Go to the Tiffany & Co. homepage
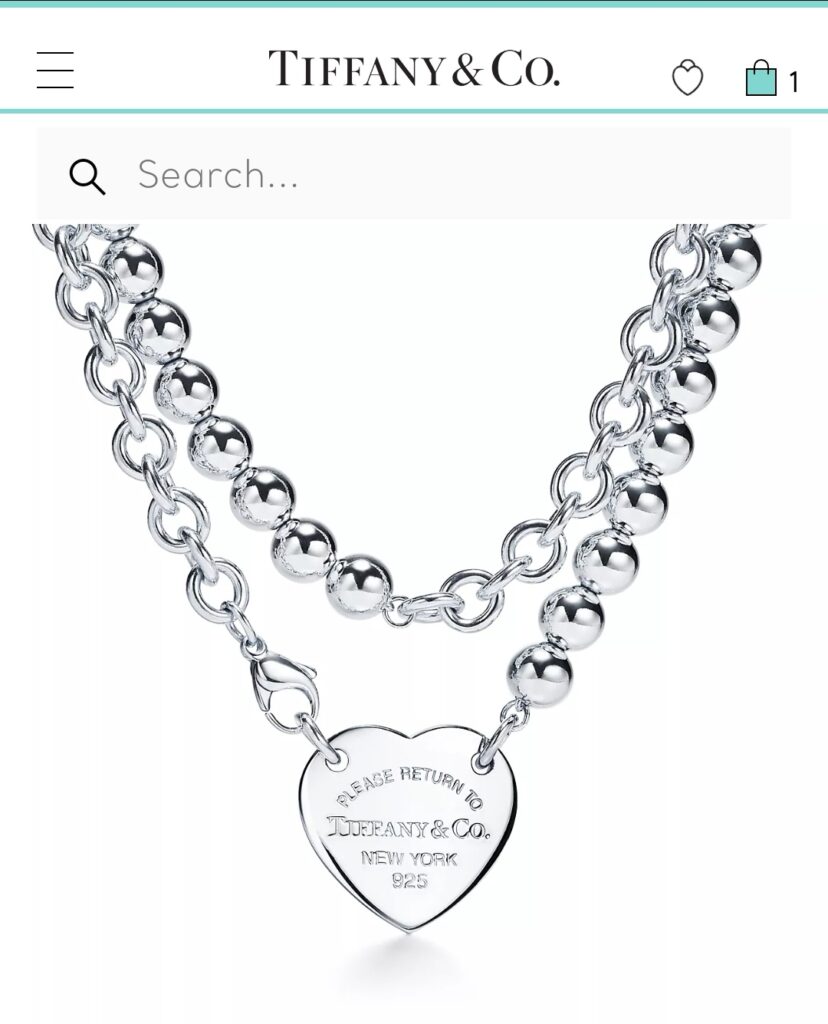The width and height of the screenshot is (828, 1024). click(413, 69)
